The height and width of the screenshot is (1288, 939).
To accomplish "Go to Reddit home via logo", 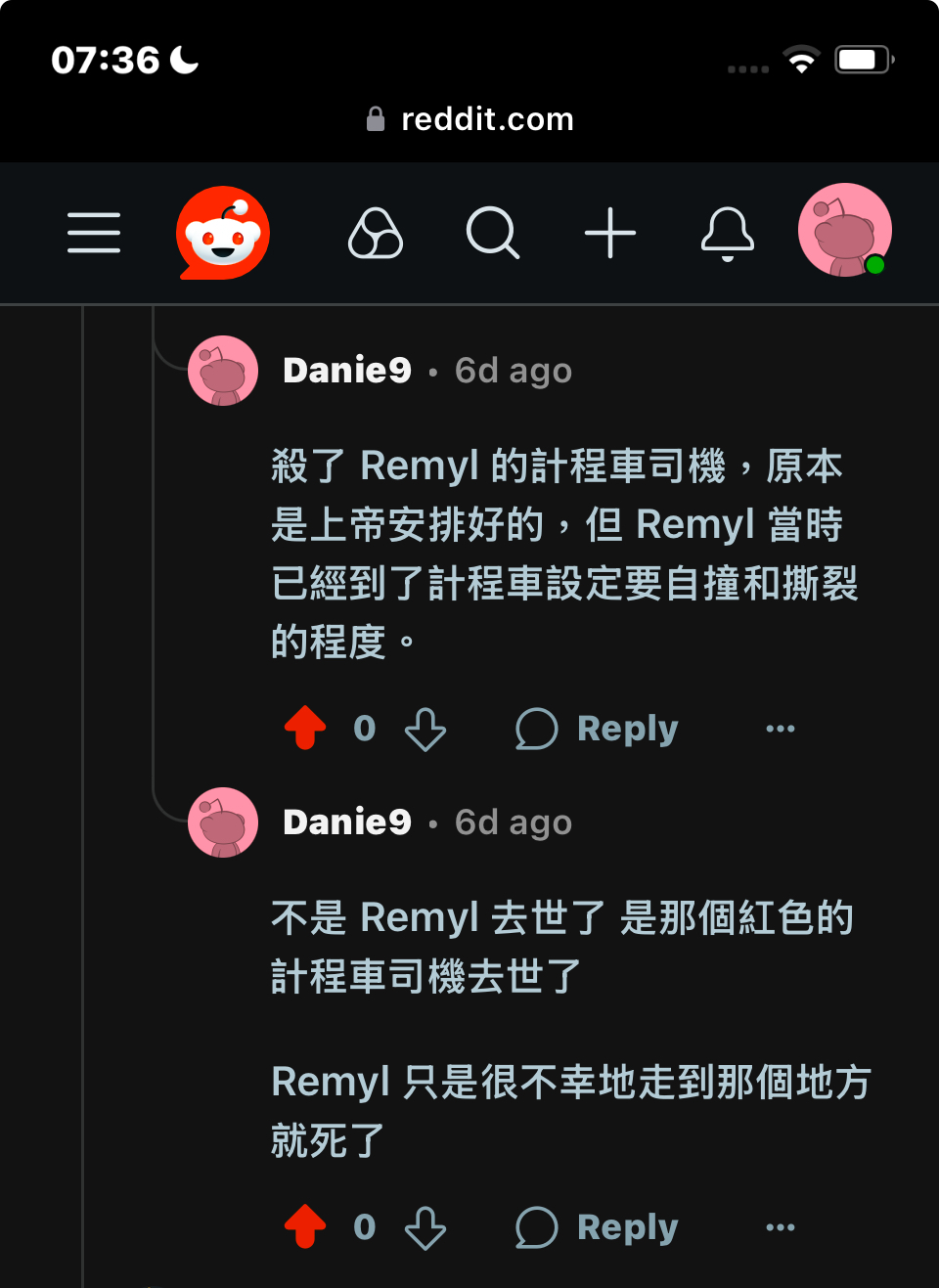I will point(223,233).
